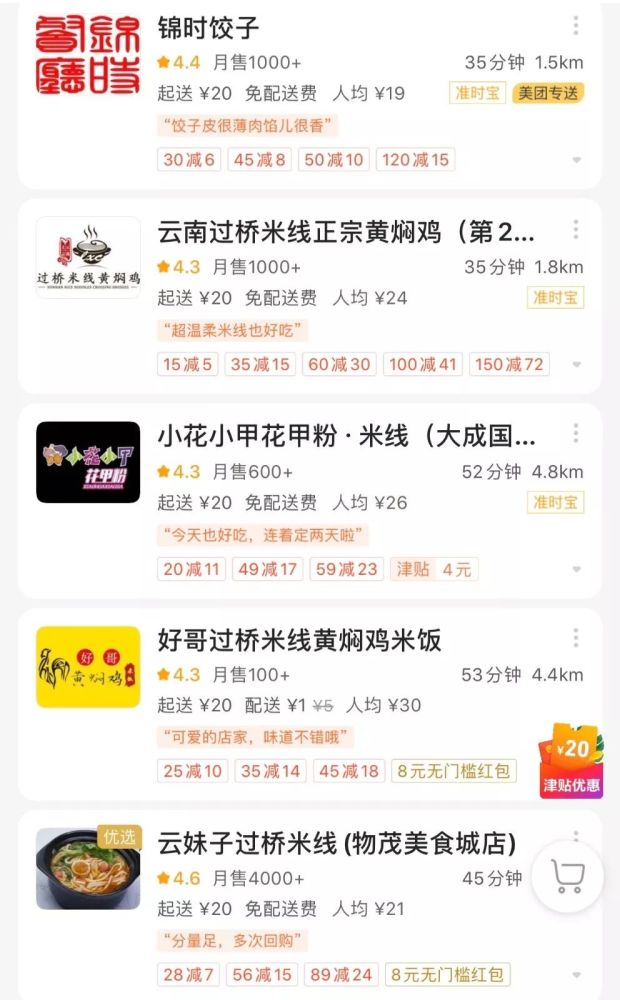The width and height of the screenshot is (620, 1000).
Task: Expand discounts for 云妹子过桥米线
Action: point(577,975)
